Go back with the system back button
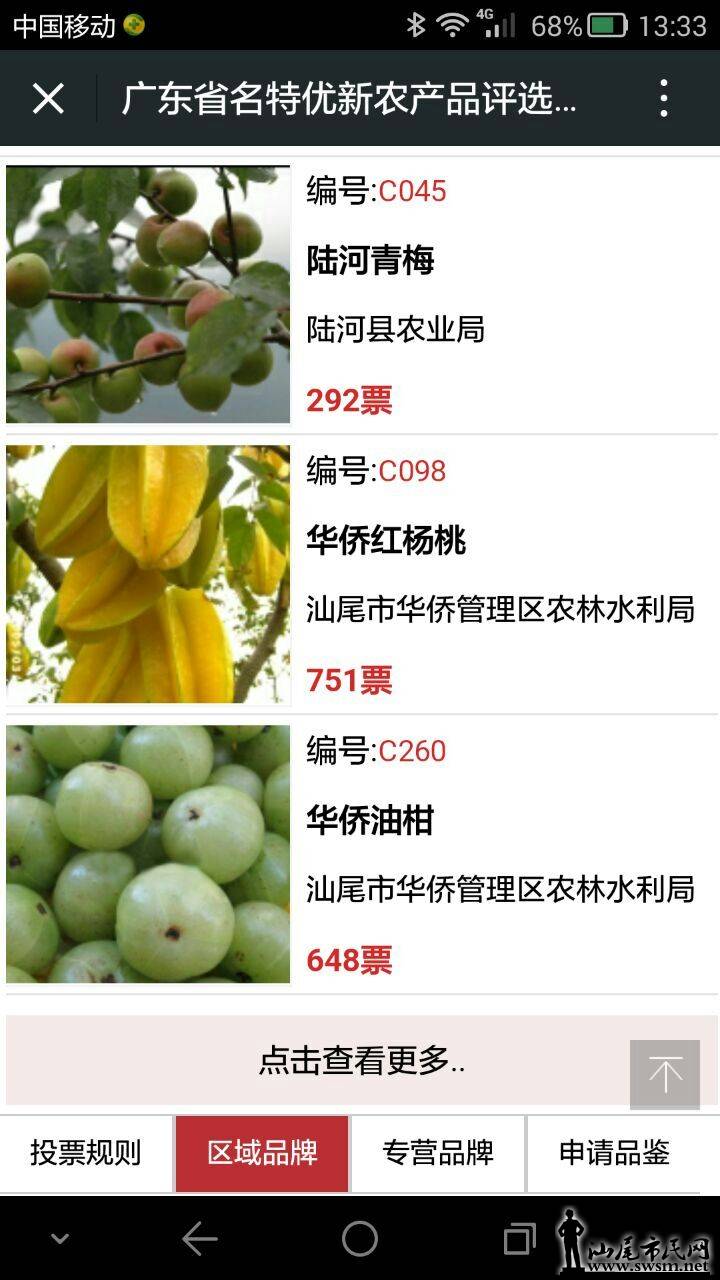 (x=200, y=1239)
